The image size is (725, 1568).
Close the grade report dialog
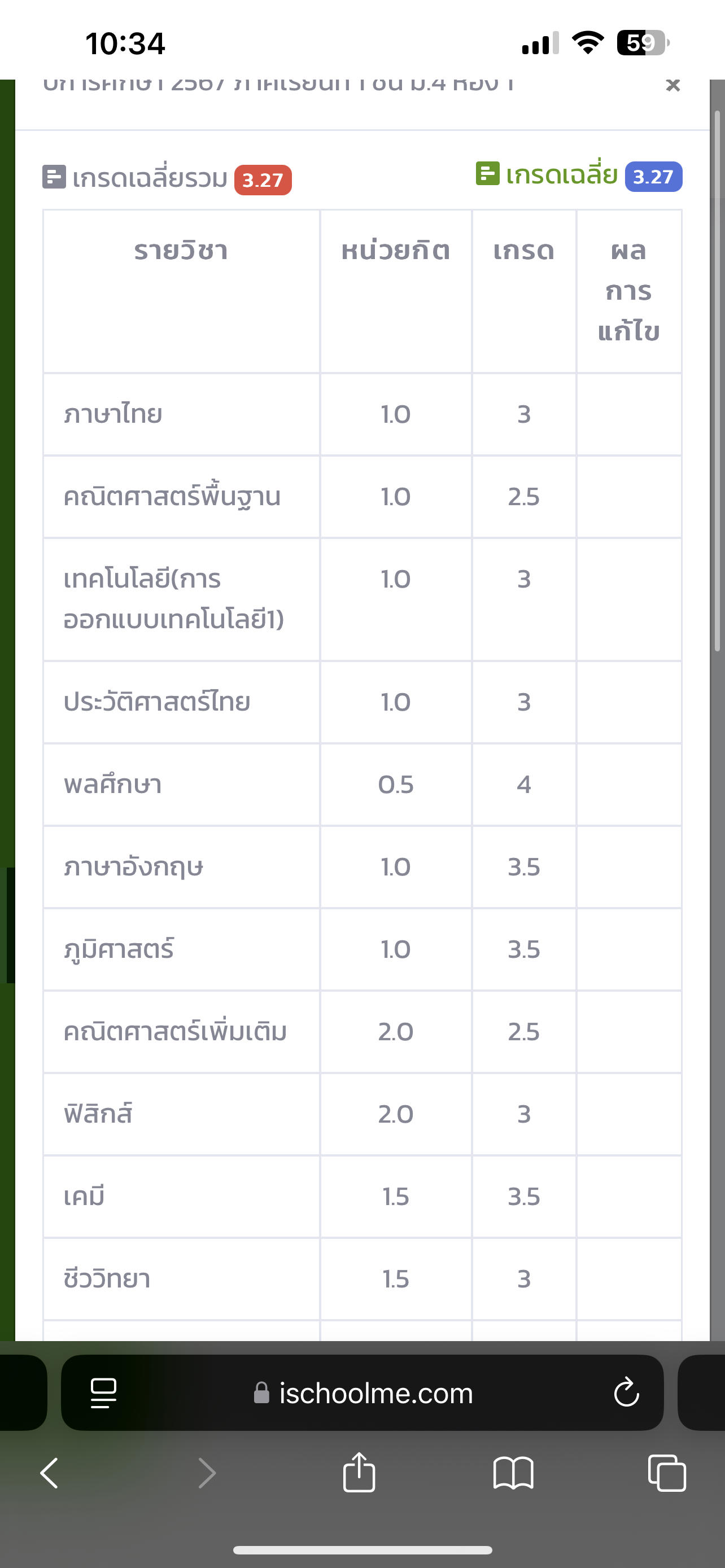[672, 85]
